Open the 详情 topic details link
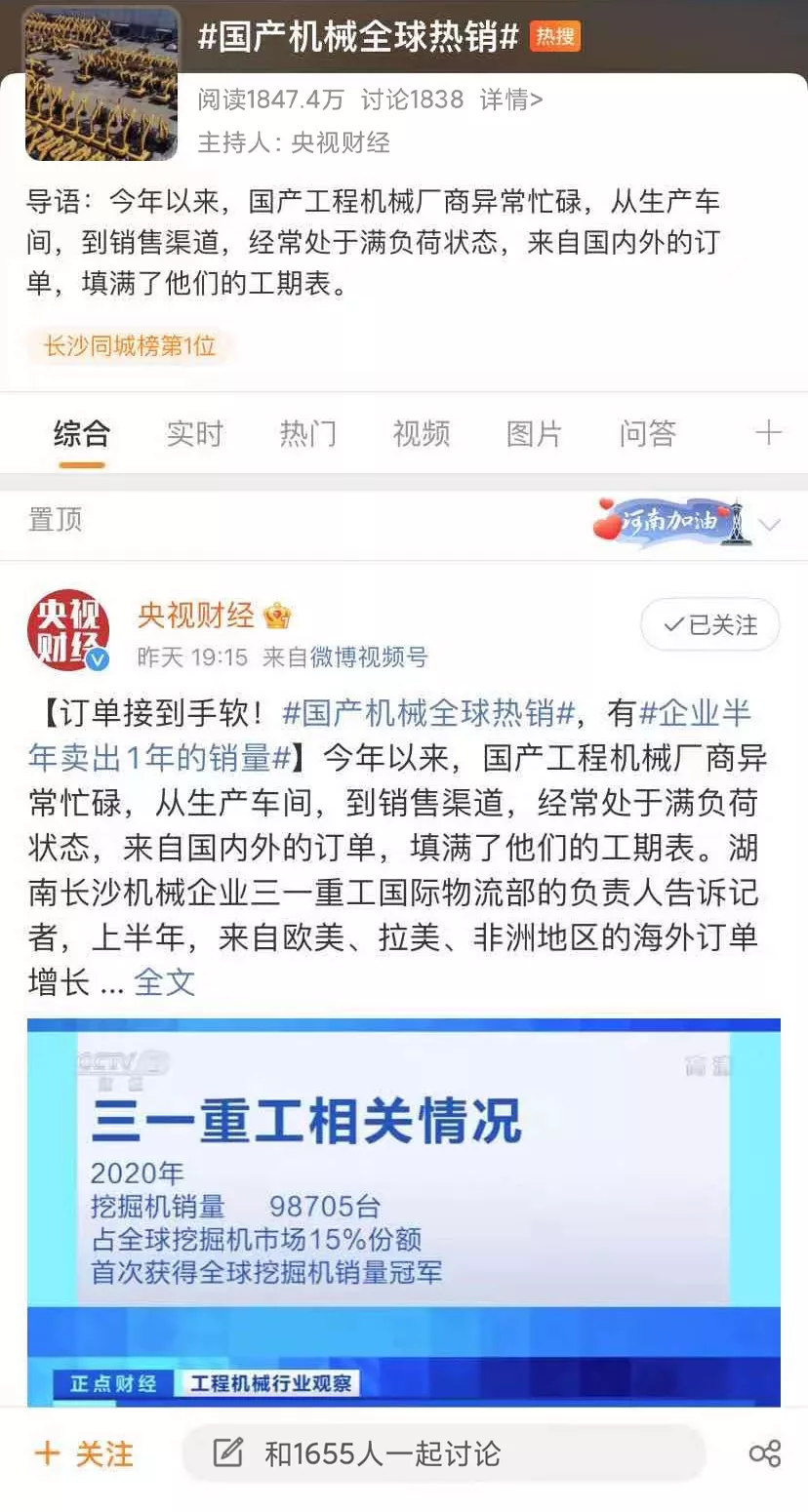Viewport: 808px width, 1512px height. tap(511, 99)
